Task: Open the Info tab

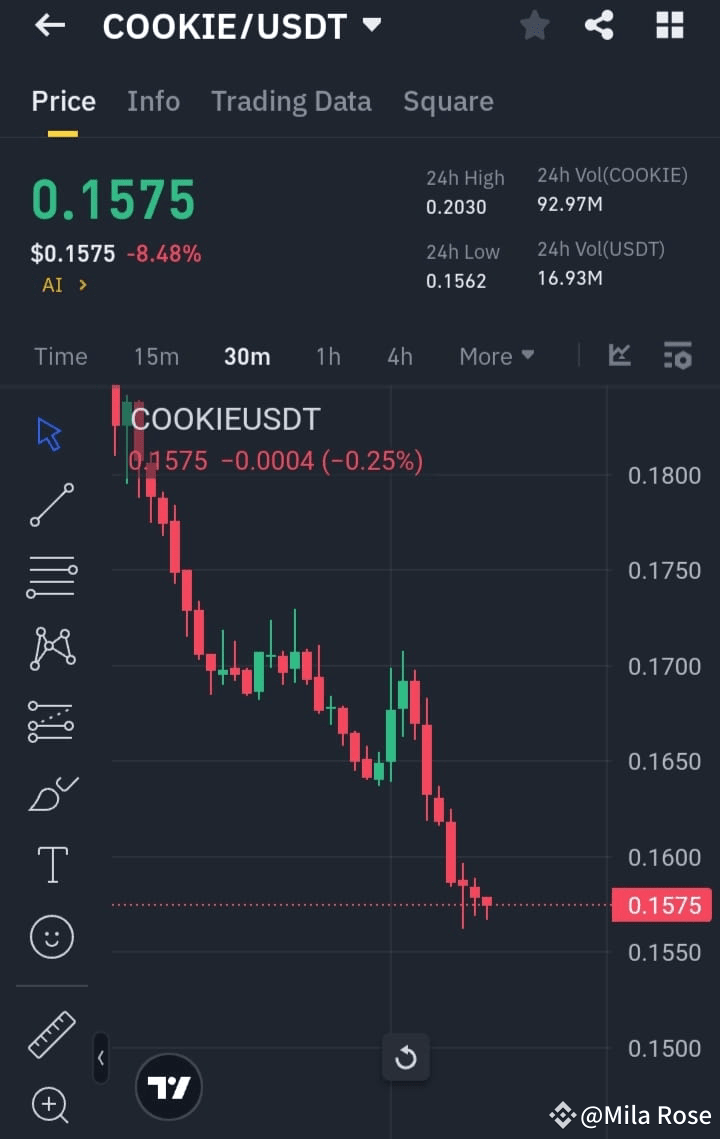Action: coord(153,101)
